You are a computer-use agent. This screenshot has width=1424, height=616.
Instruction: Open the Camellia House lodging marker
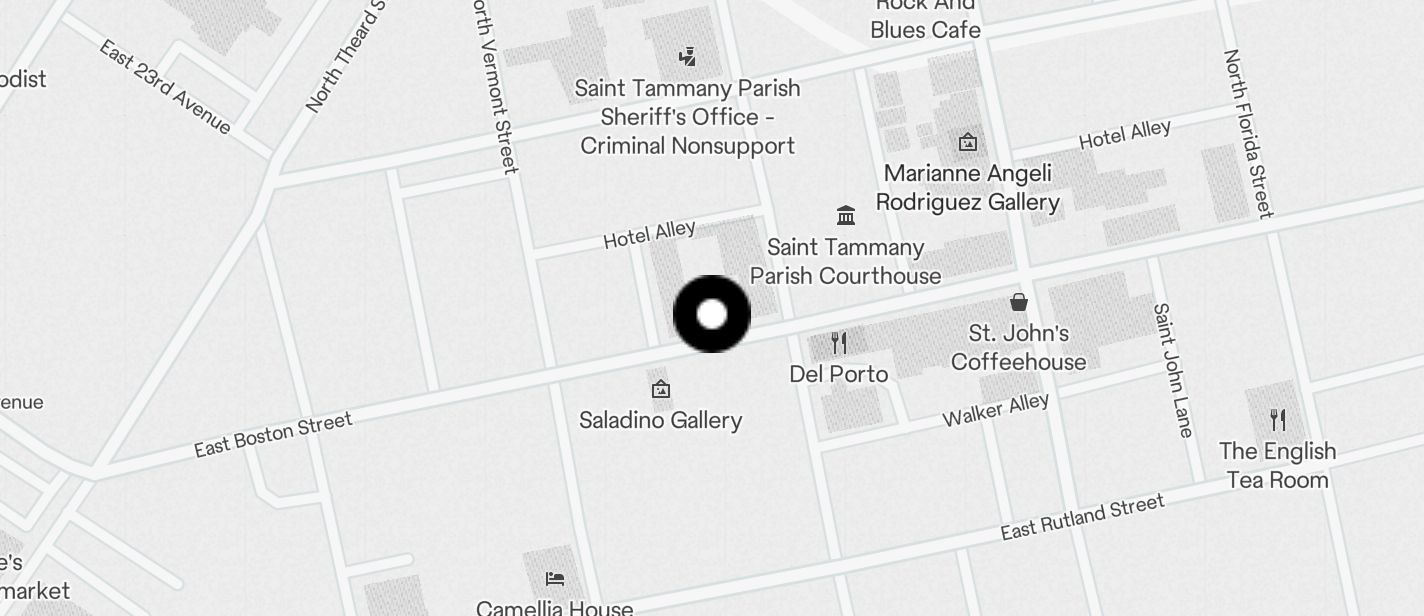point(555,579)
